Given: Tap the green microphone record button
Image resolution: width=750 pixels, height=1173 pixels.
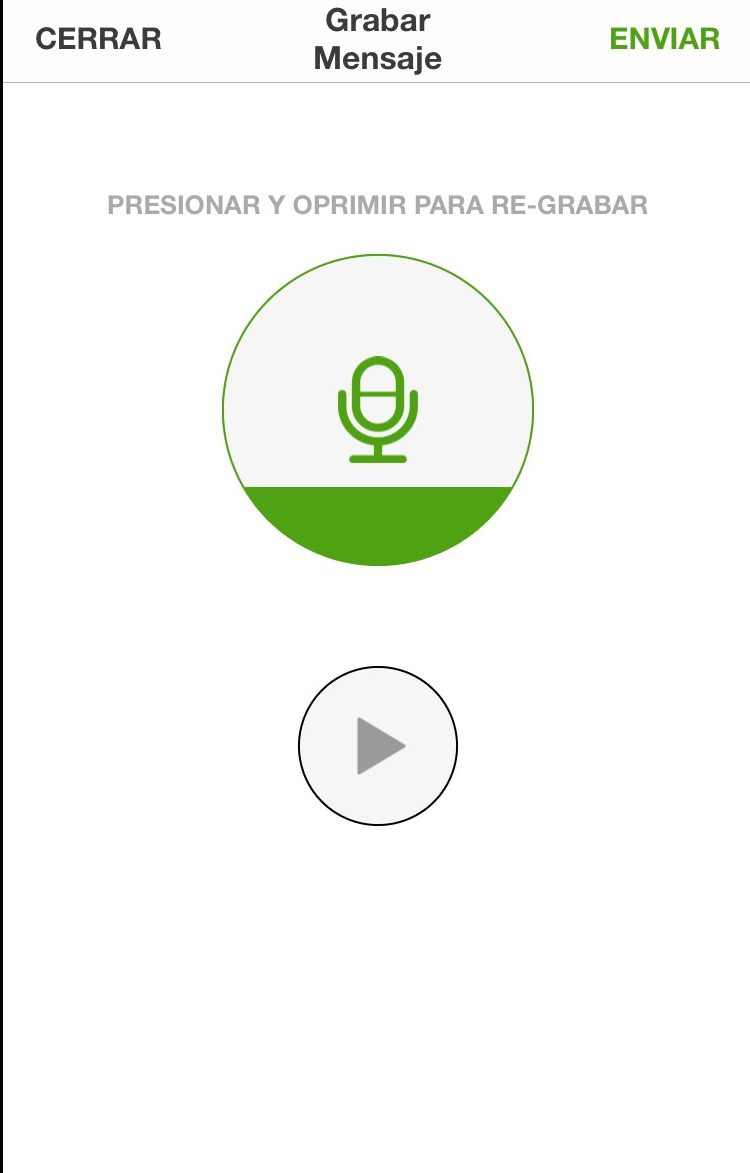Looking at the screenshot, I should tap(378, 410).
